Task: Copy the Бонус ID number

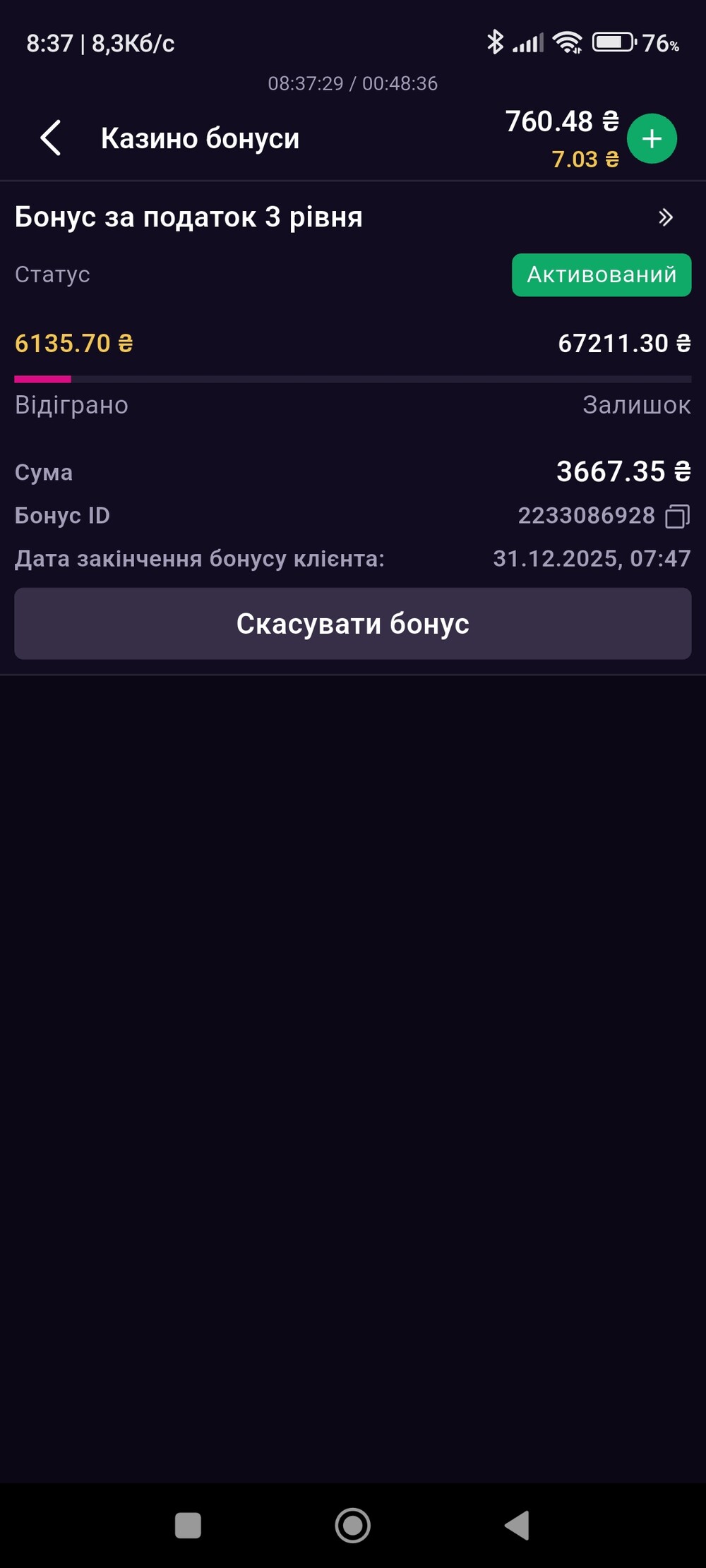Action: [677, 517]
